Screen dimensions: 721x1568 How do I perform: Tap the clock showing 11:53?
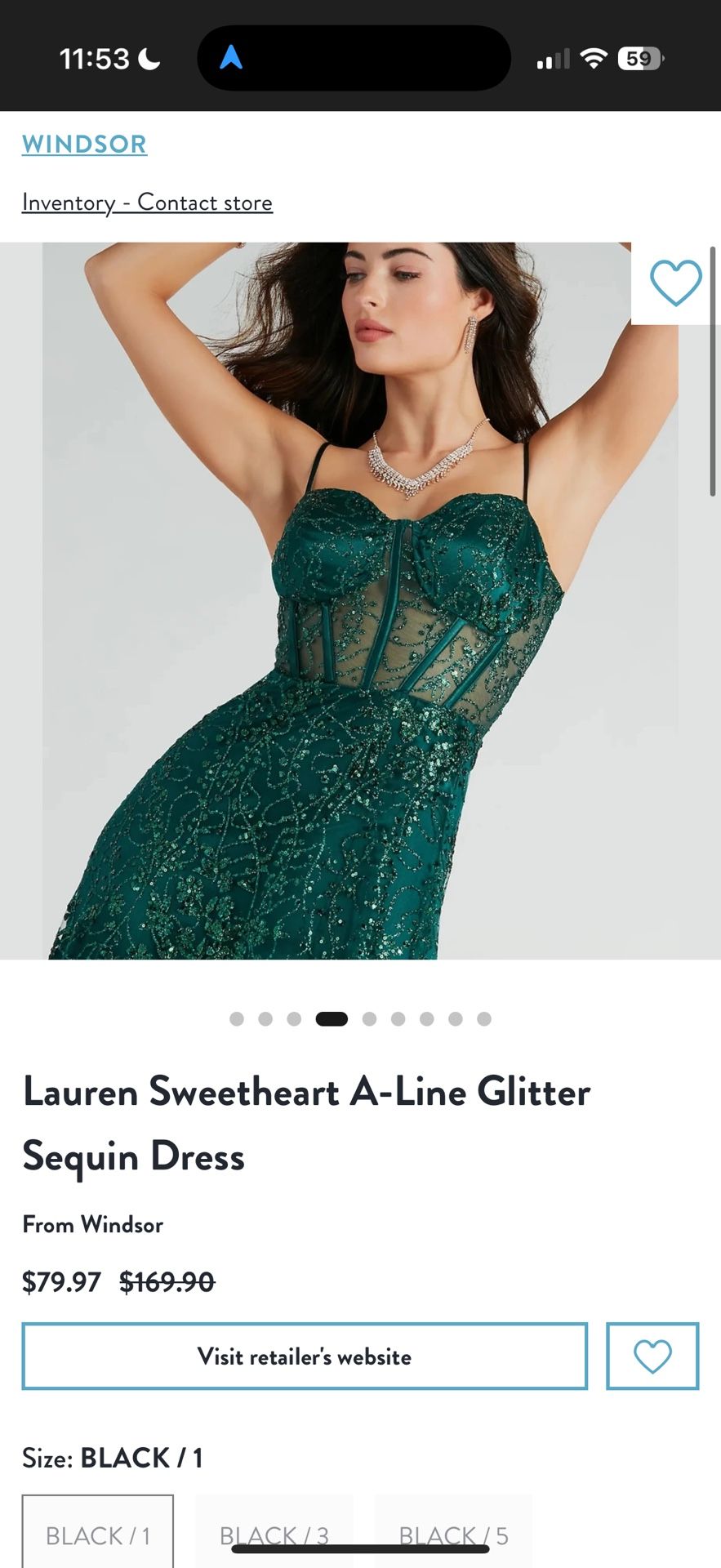(94, 58)
